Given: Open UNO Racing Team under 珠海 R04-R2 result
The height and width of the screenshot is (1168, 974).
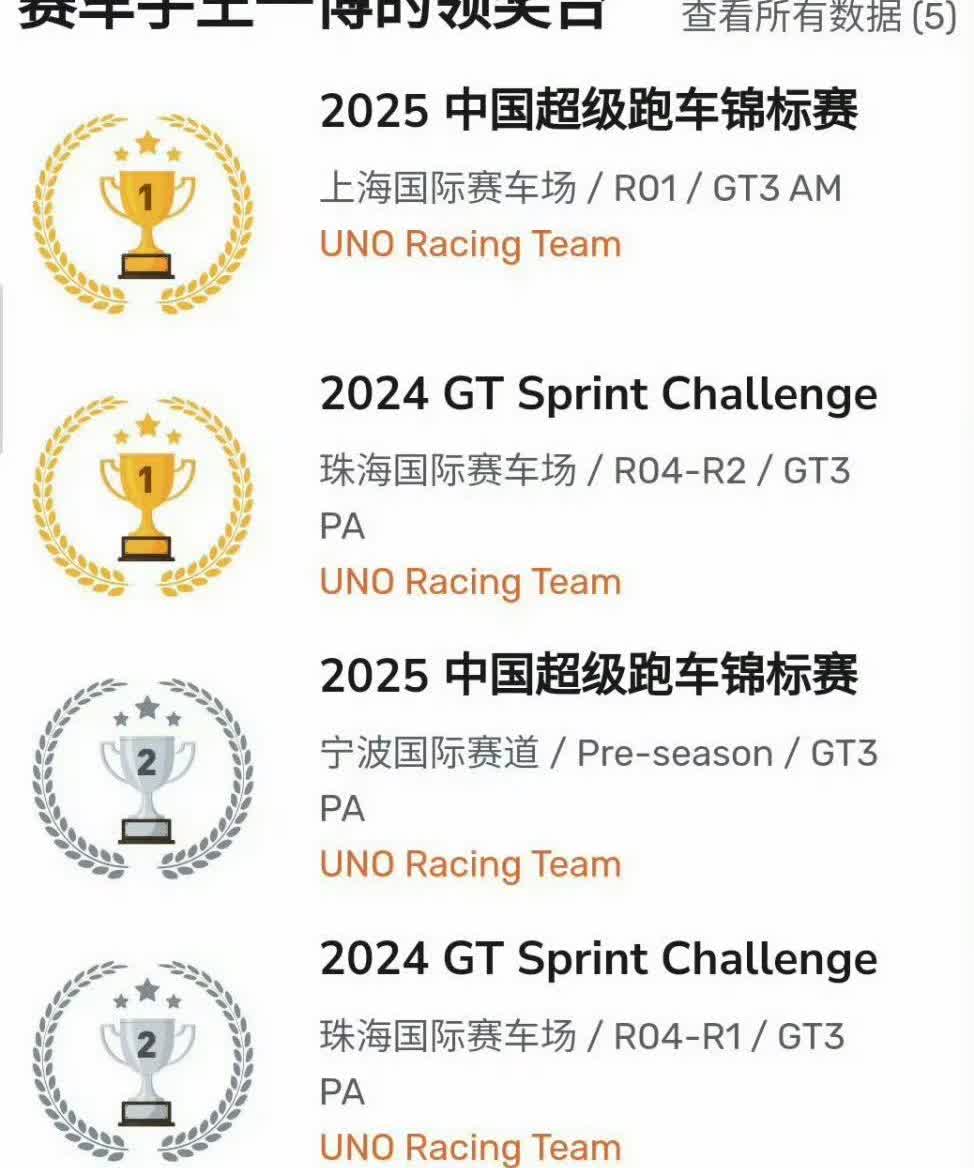Looking at the screenshot, I should coord(470,582).
